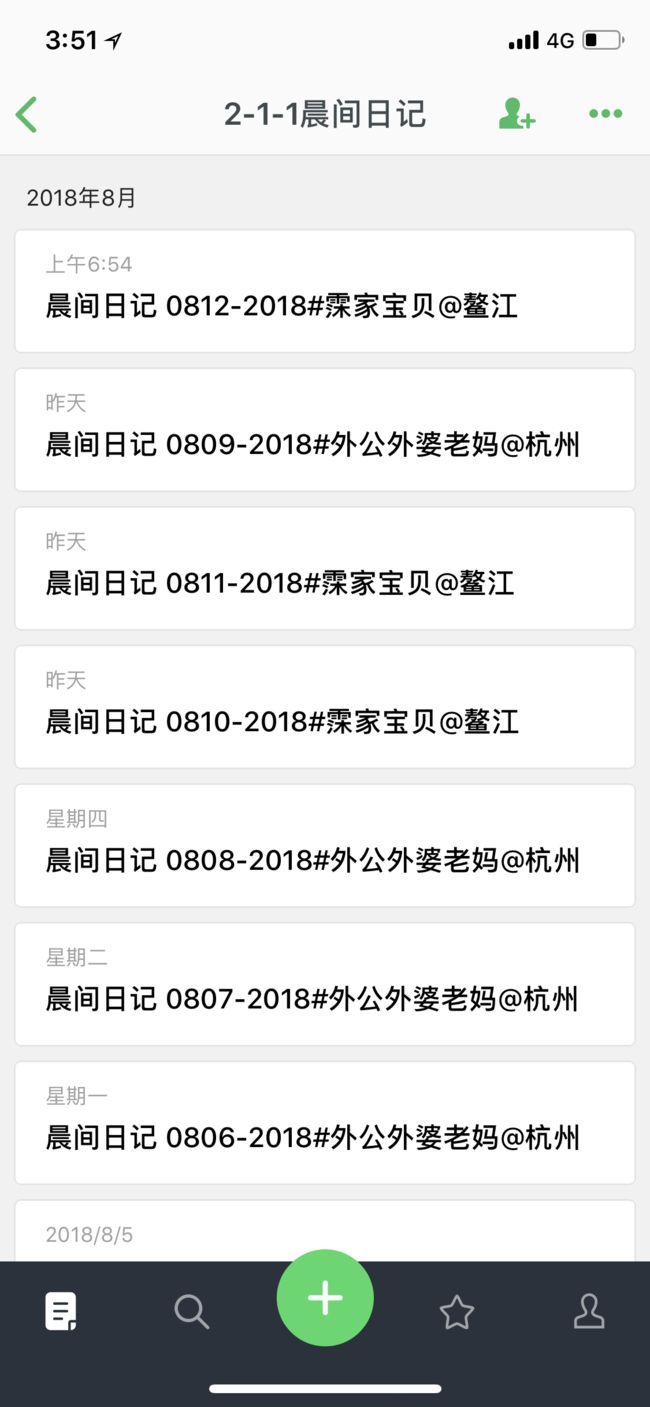Screen dimensions: 650x1407
Task: Open the note 晨间日记 0809-2018
Action: click(x=325, y=430)
